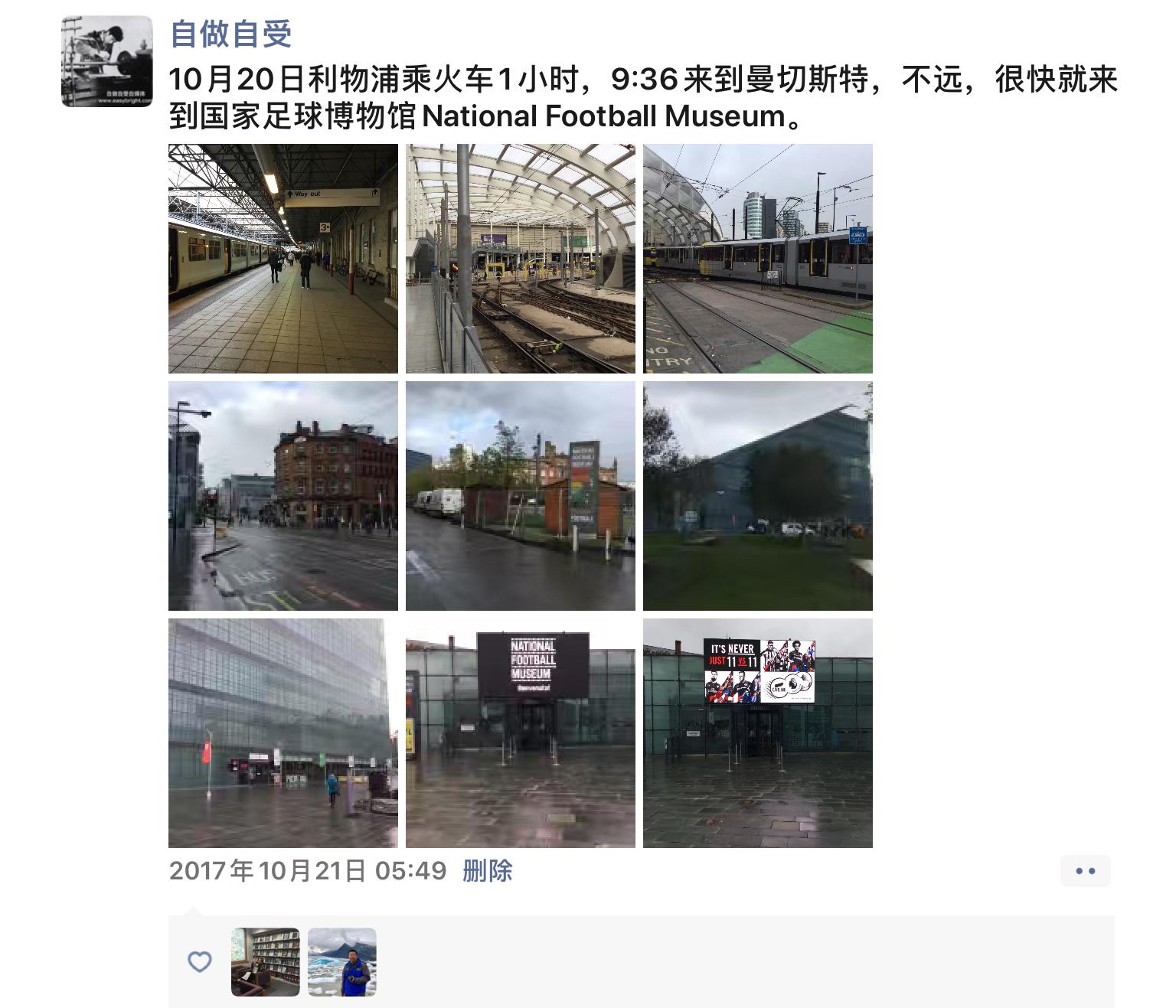Open the poster's profile avatar
Screen dimensions: 1176x1008
coord(107,61)
